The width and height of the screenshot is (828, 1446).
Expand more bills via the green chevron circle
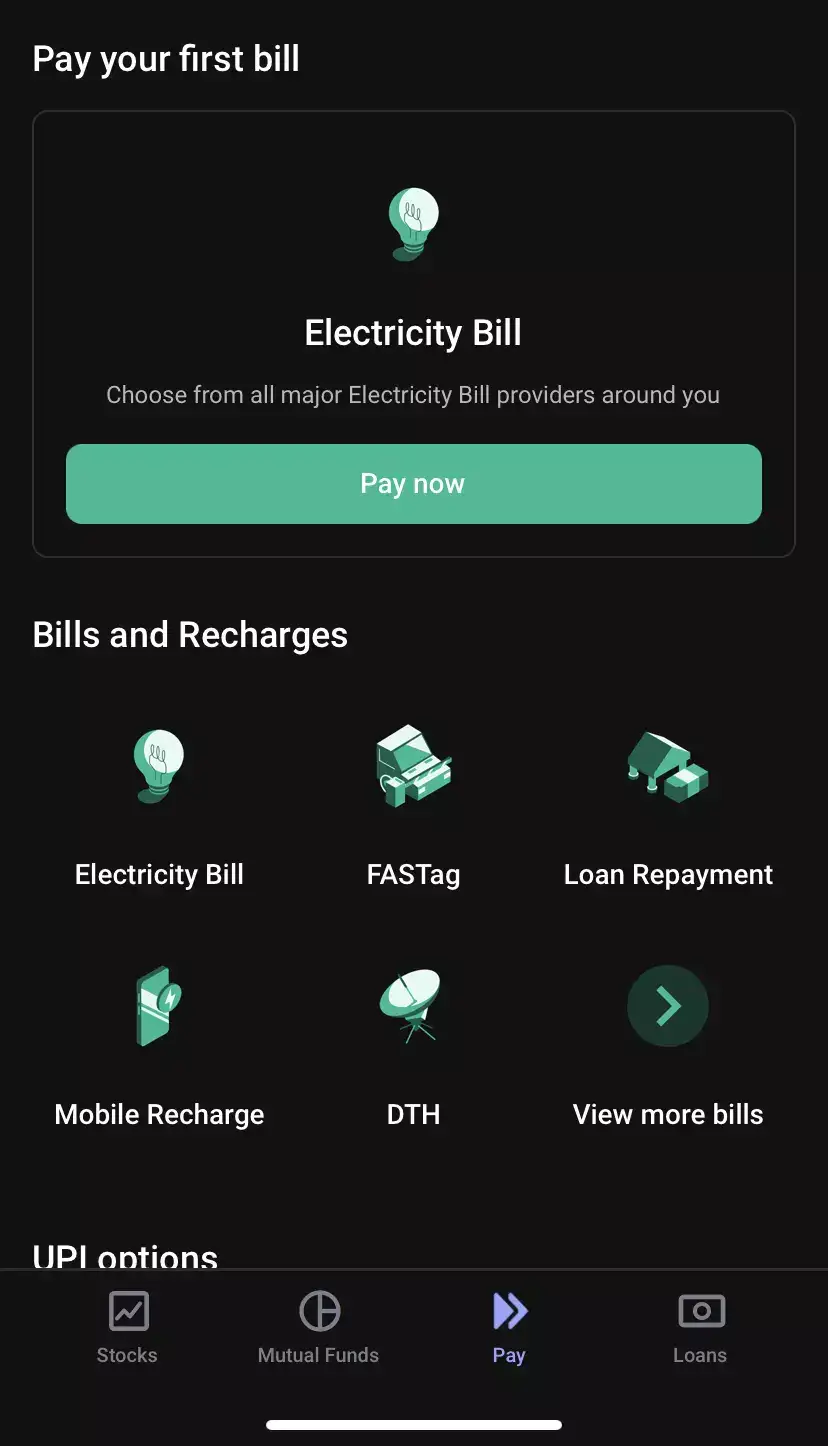point(668,1007)
